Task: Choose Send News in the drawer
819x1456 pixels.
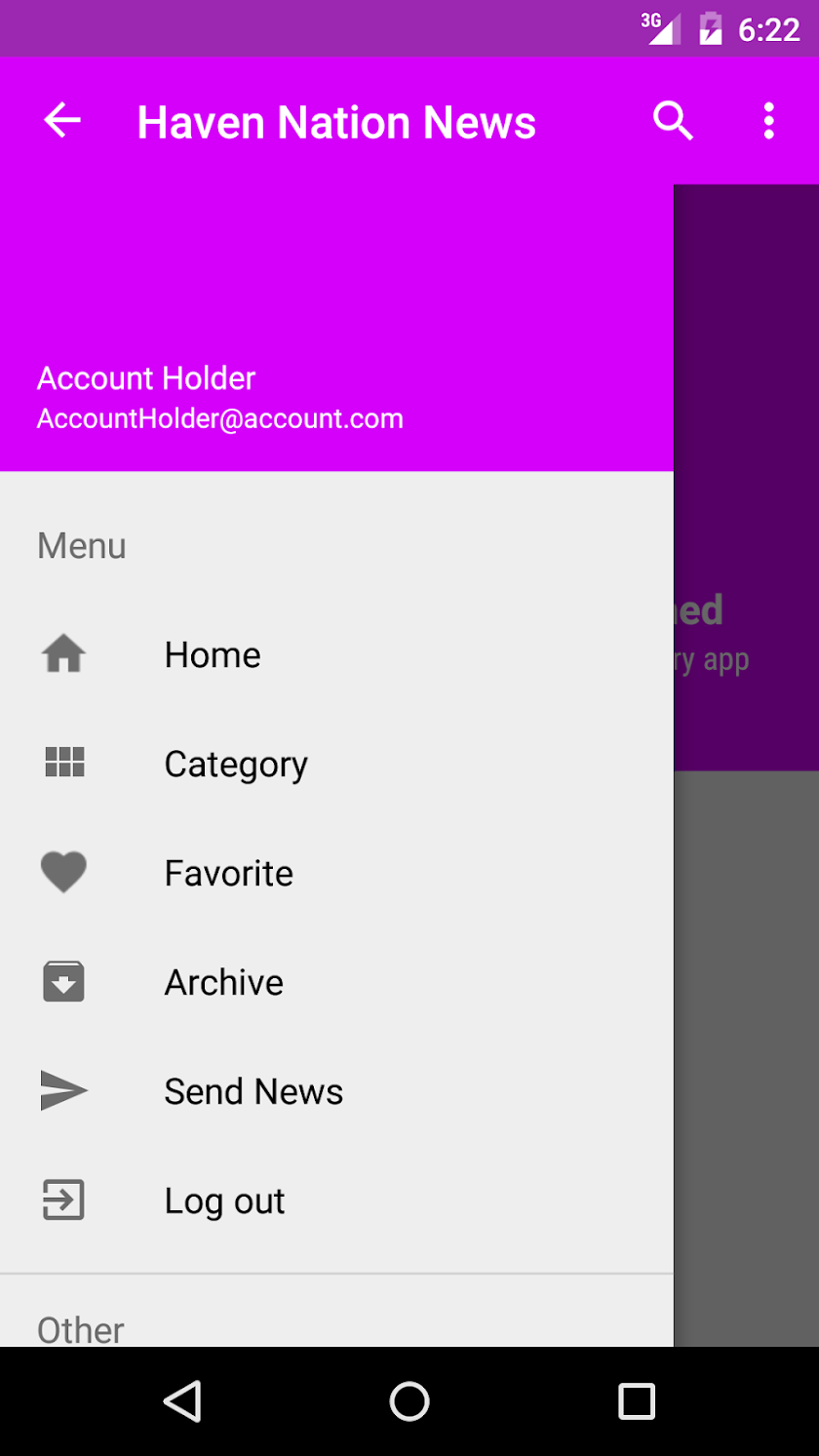Action: pos(253,1091)
